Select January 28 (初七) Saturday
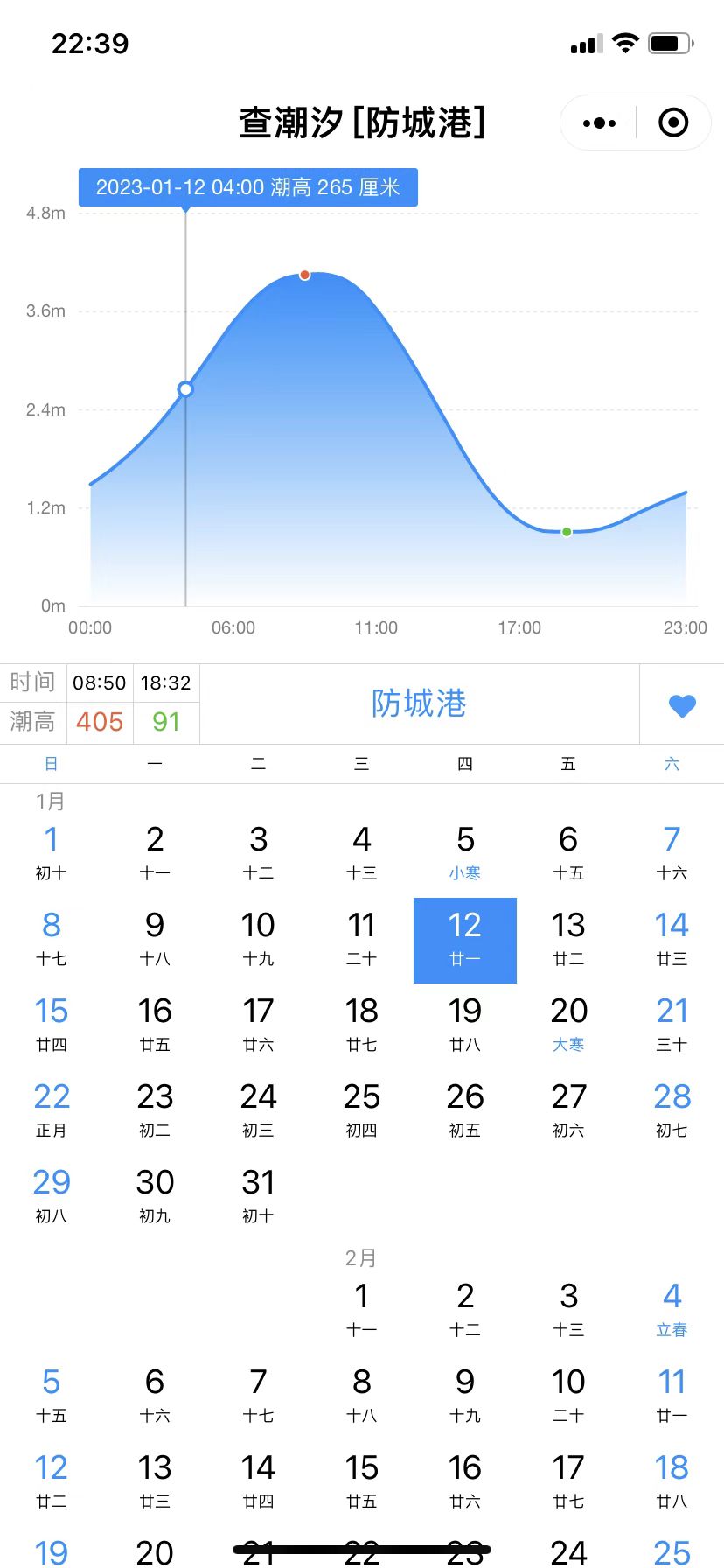 point(672,1109)
